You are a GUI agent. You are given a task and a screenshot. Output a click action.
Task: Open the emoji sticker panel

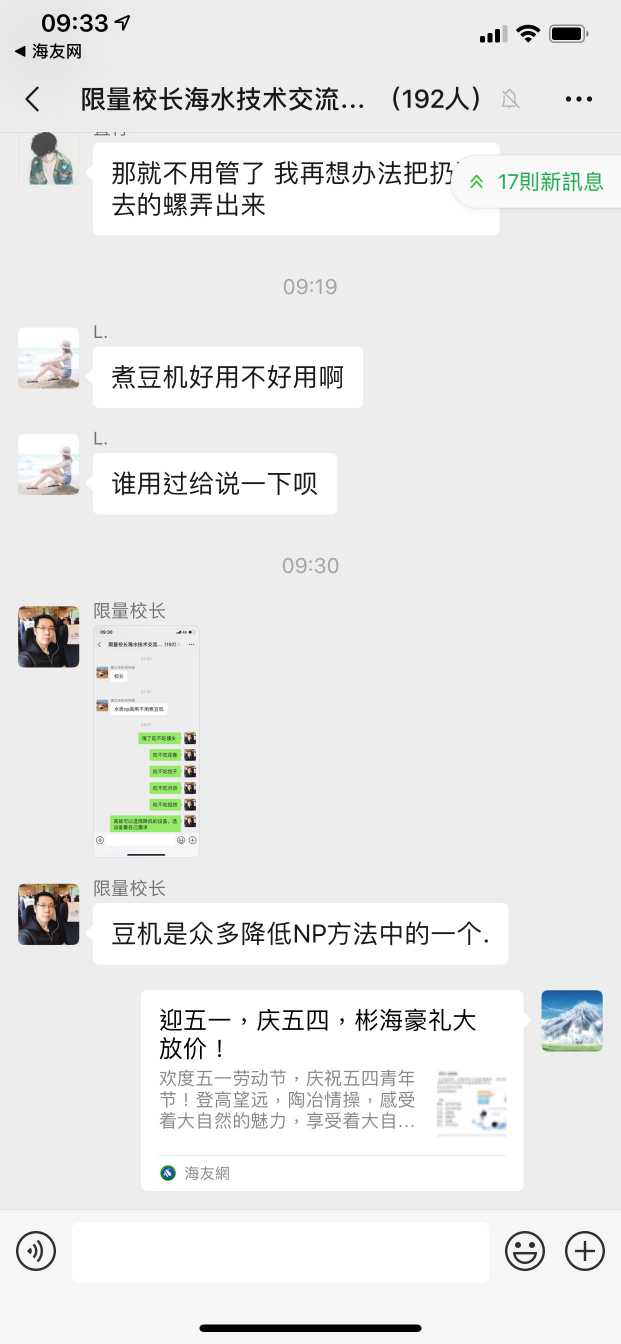pos(525,1251)
